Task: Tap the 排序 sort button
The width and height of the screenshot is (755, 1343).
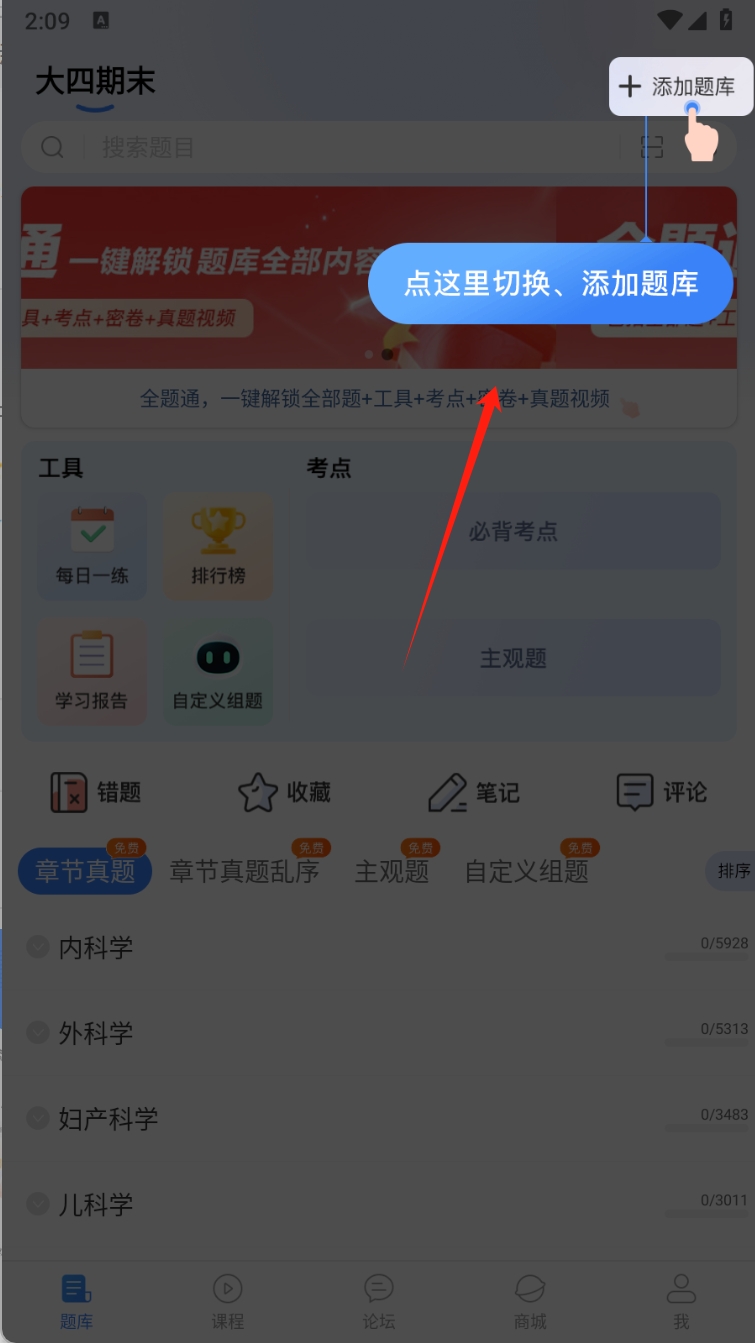Action: [732, 871]
